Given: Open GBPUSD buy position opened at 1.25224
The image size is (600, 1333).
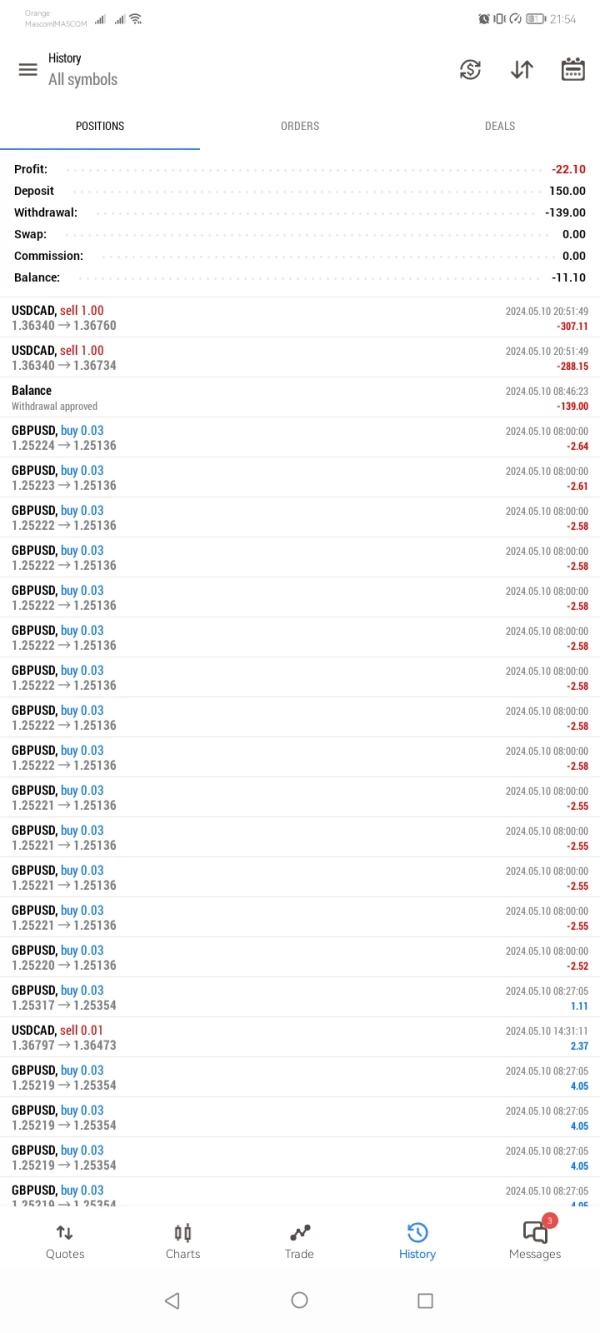Looking at the screenshot, I should [300, 437].
